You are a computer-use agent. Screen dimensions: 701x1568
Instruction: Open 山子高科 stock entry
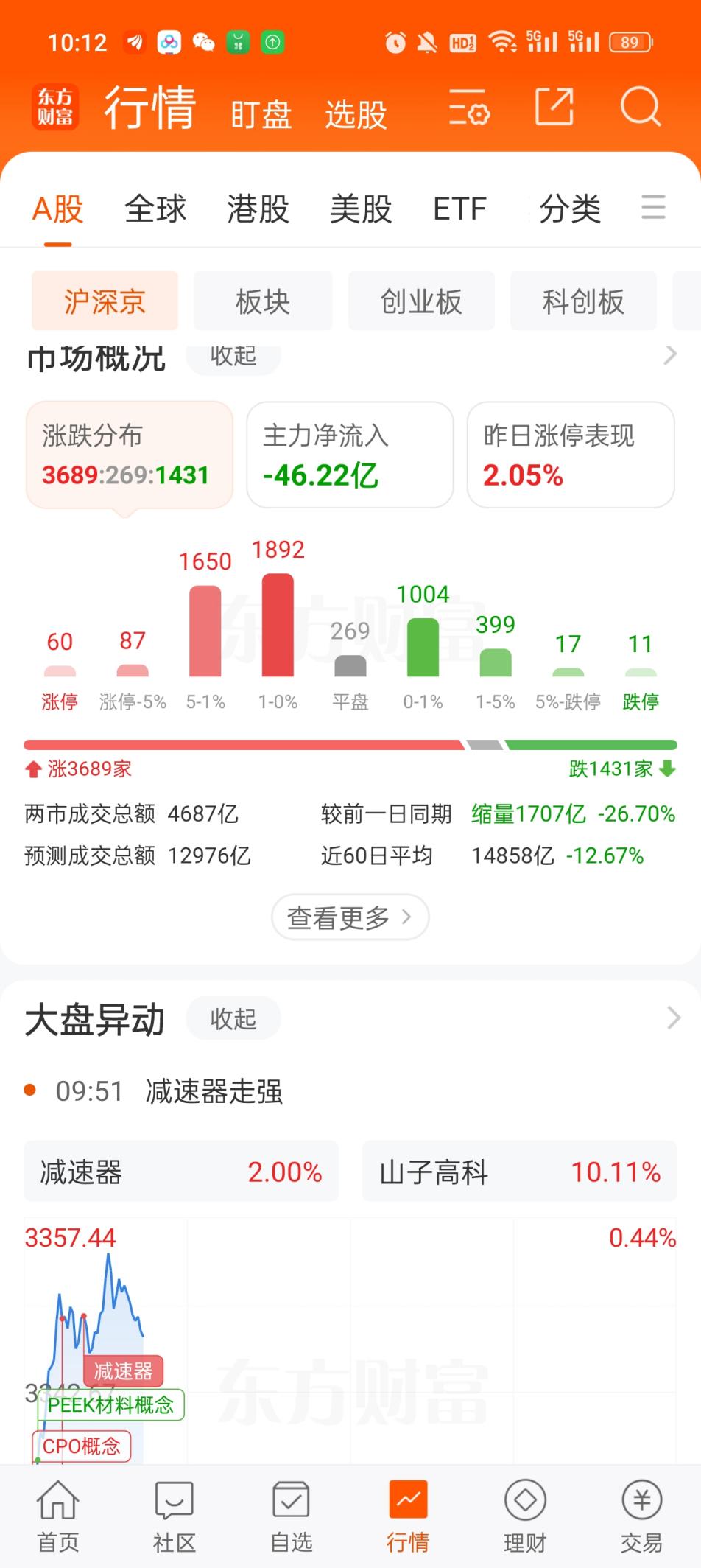[x=519, y=1172]
